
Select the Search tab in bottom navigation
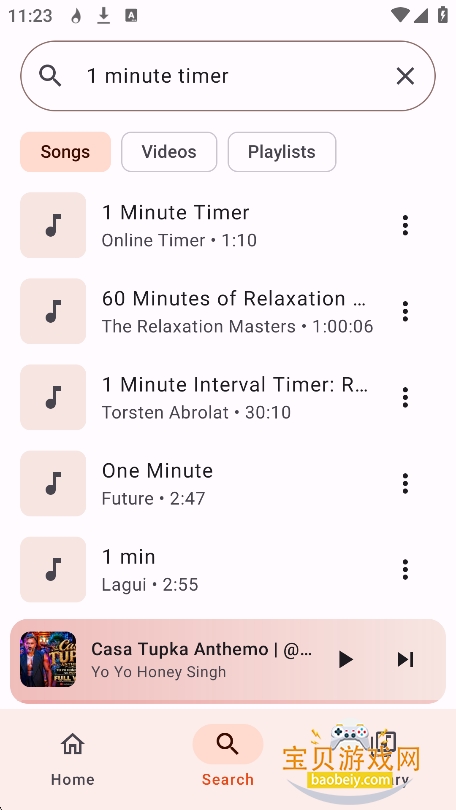click(228, 756)
